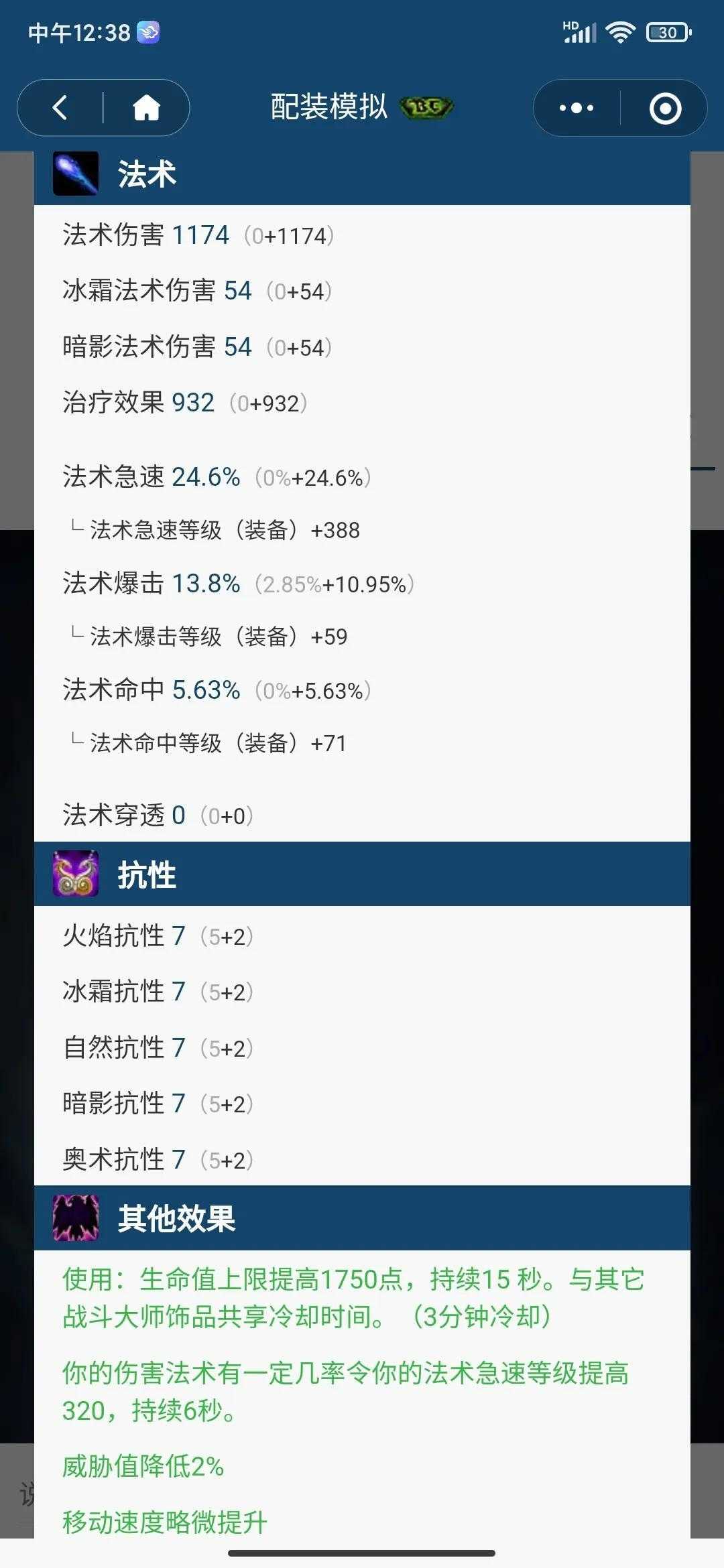
Task: Go back using the arrow
Action: pos(60,108)
